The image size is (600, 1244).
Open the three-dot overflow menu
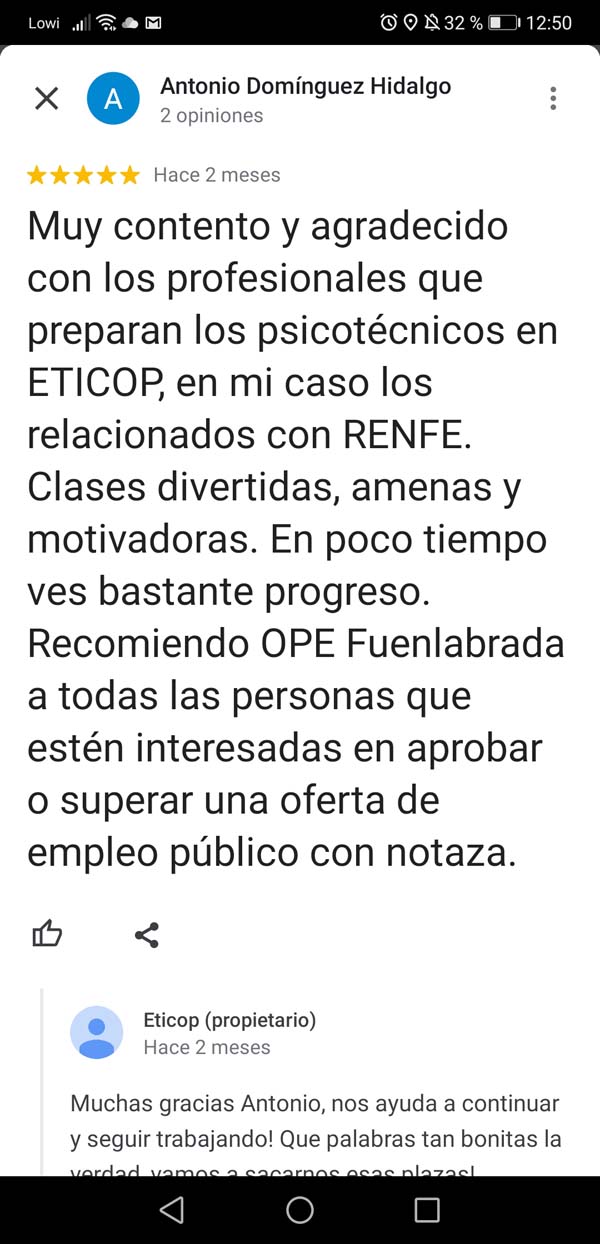[553, 98]
